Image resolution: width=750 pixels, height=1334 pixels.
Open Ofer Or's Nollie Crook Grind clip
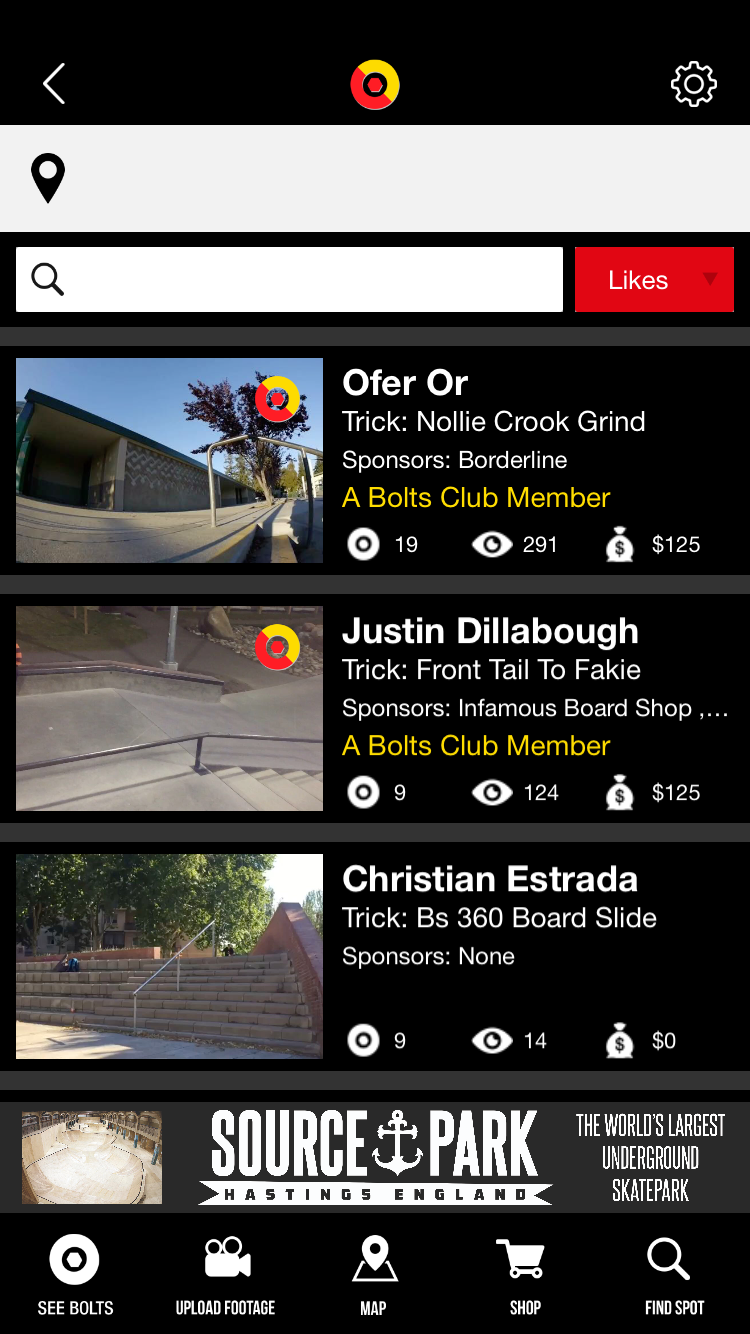point(170,460)
